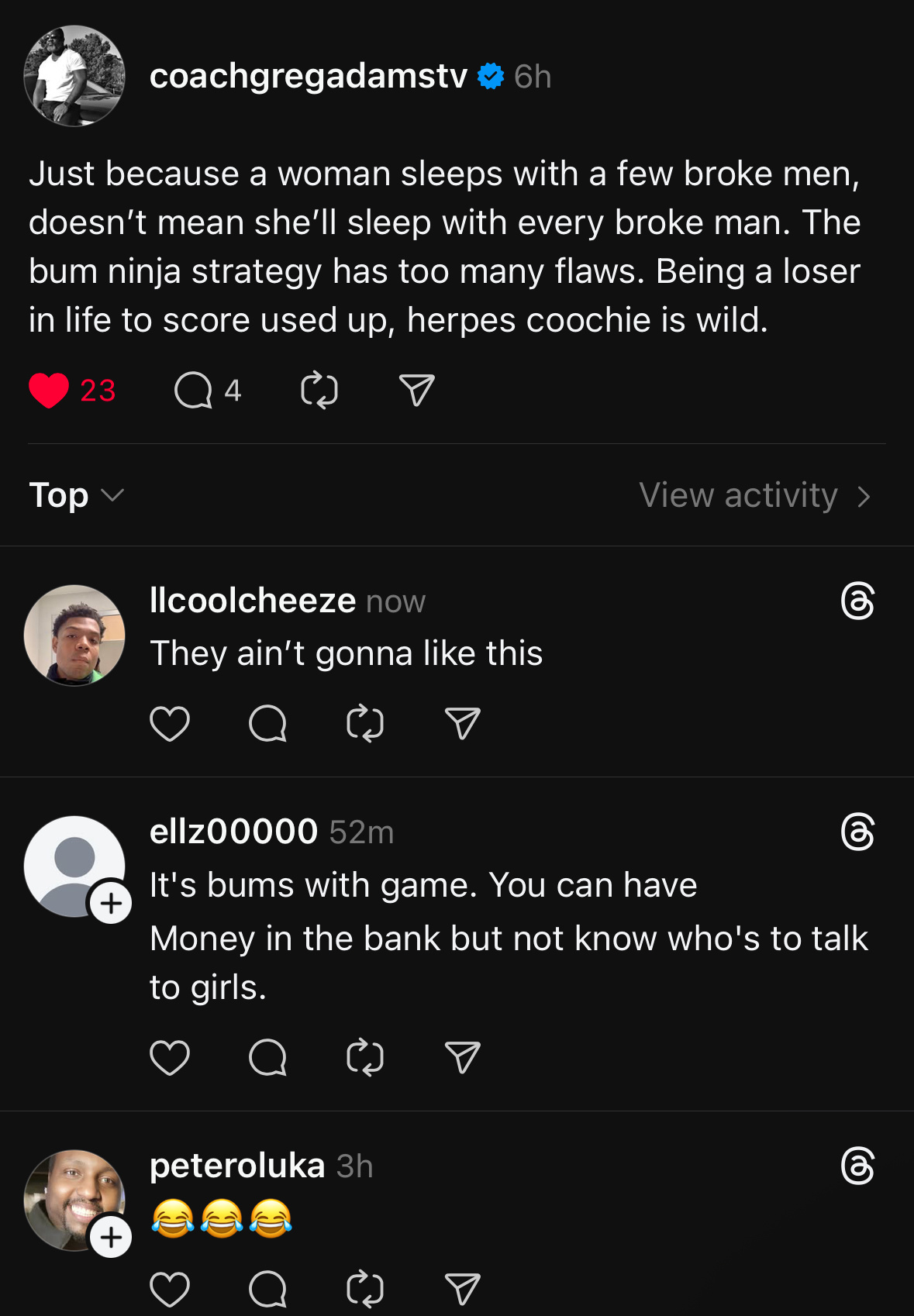The height and width of the screenshot is (1316, 914).
Task: Like peteroluka's emoji reply
Action: pos(170,1289)
